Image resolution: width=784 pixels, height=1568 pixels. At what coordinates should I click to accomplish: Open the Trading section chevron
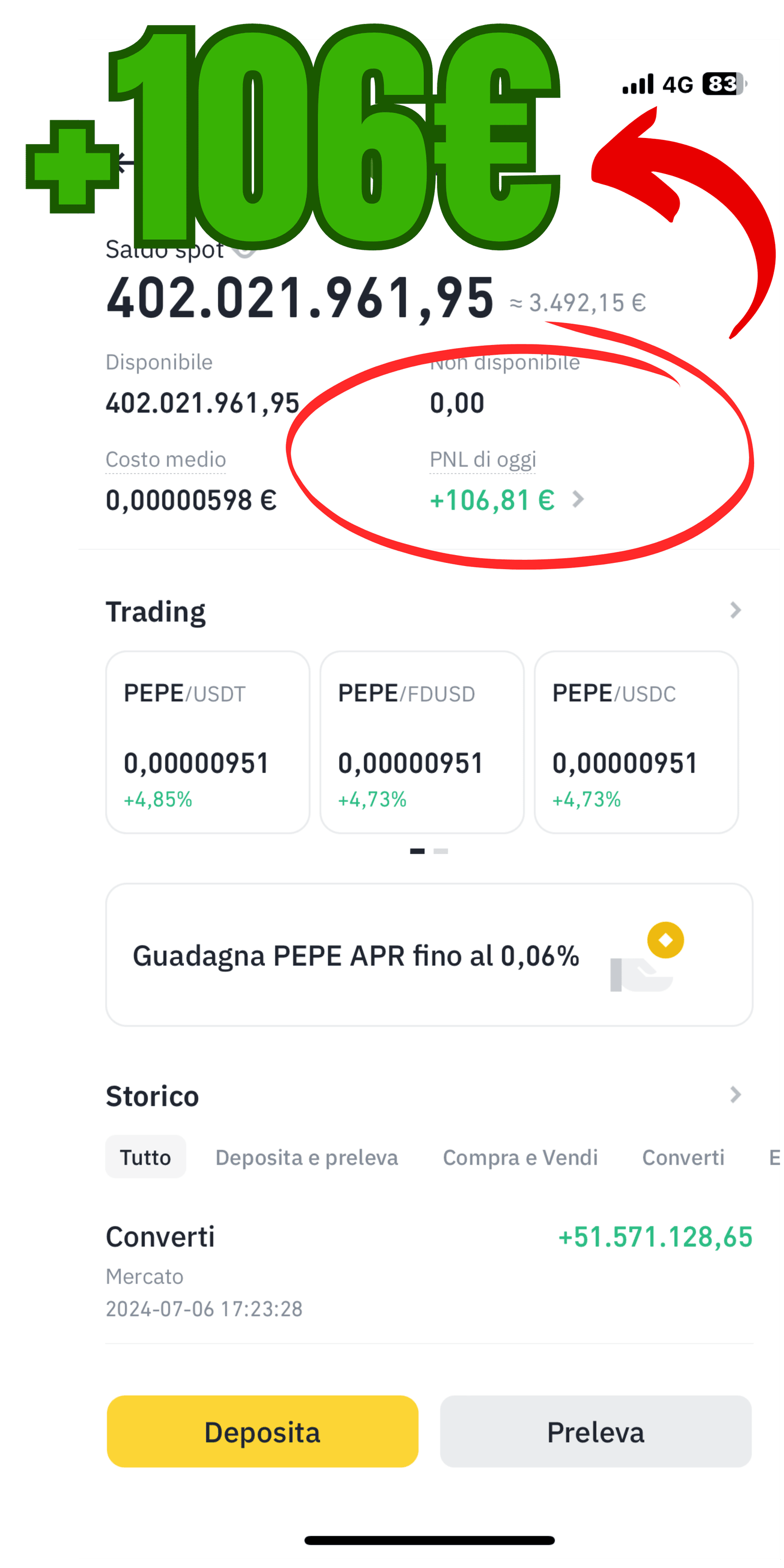[x=735, y=610]
